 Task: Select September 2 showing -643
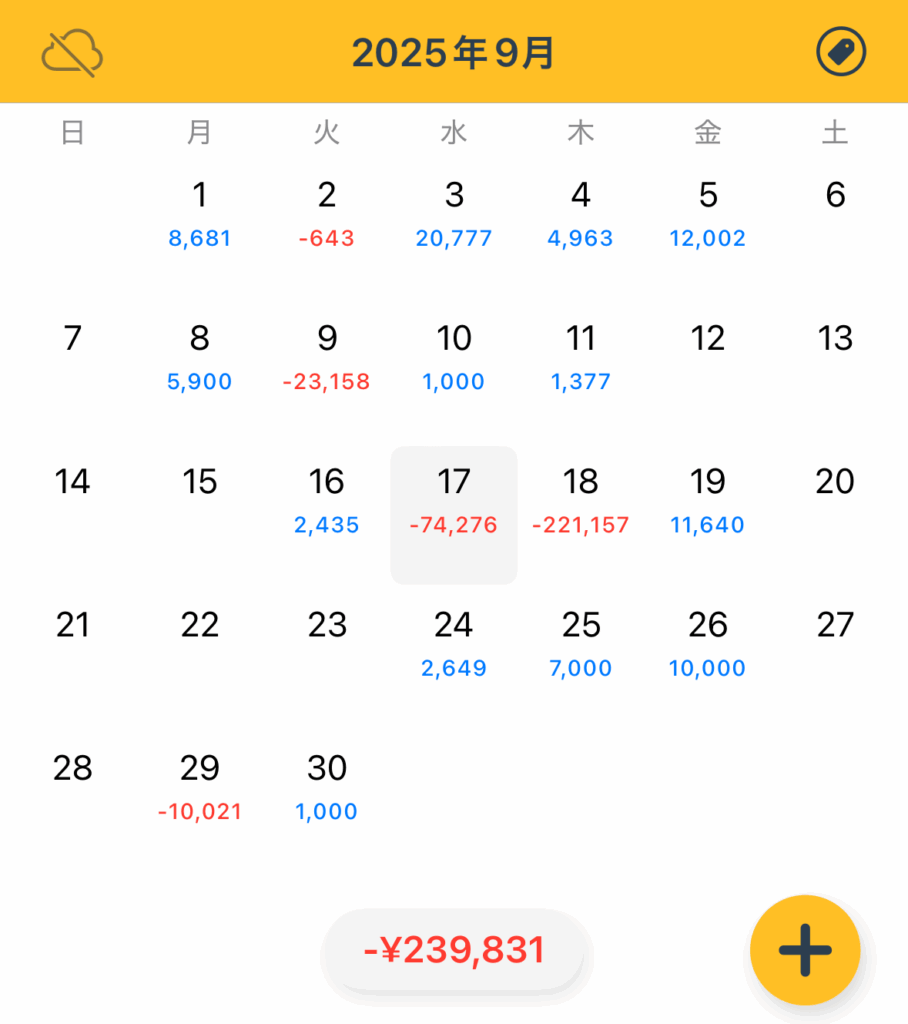click(327, 213)
